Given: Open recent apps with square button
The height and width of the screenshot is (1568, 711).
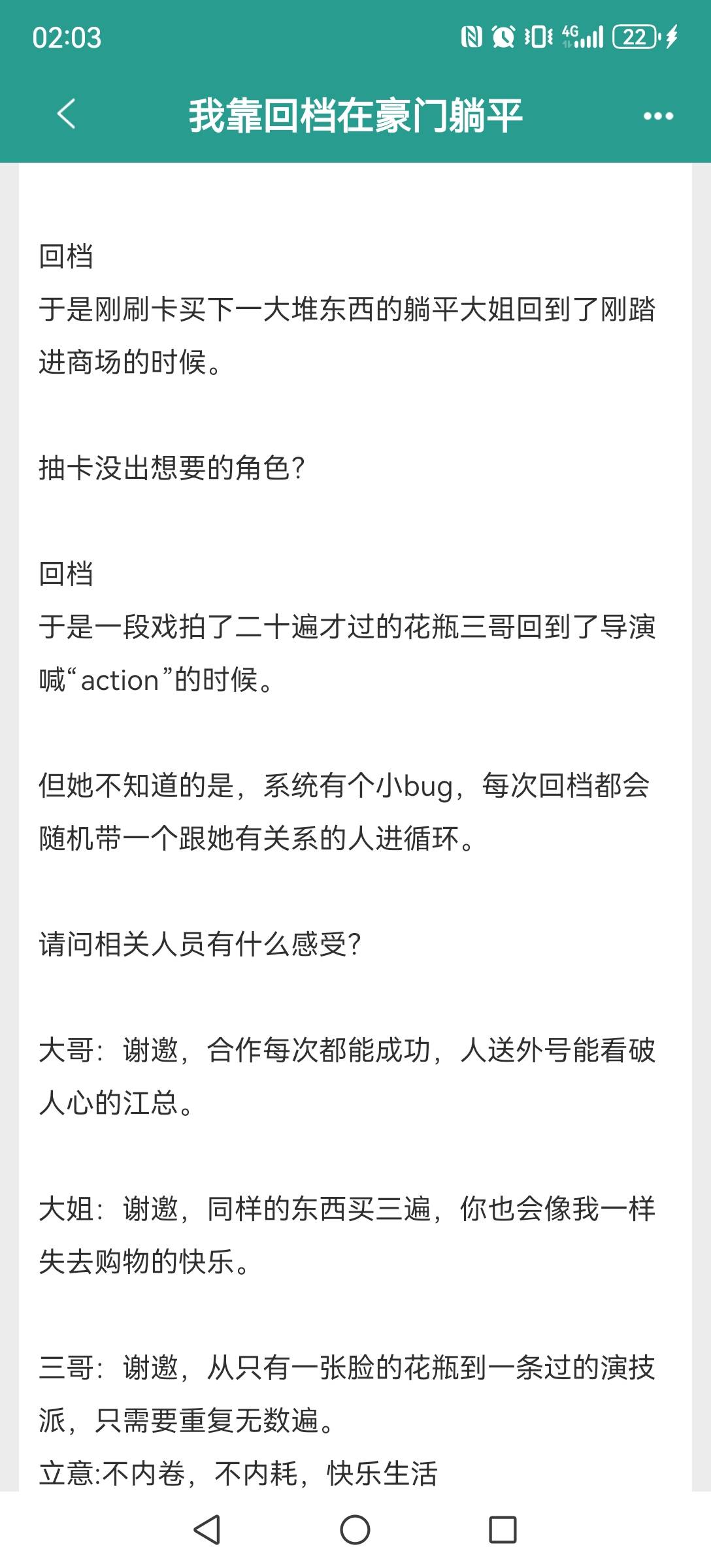Looking at the screenshot, I should pyautogui.click(x=503, y=1529).
